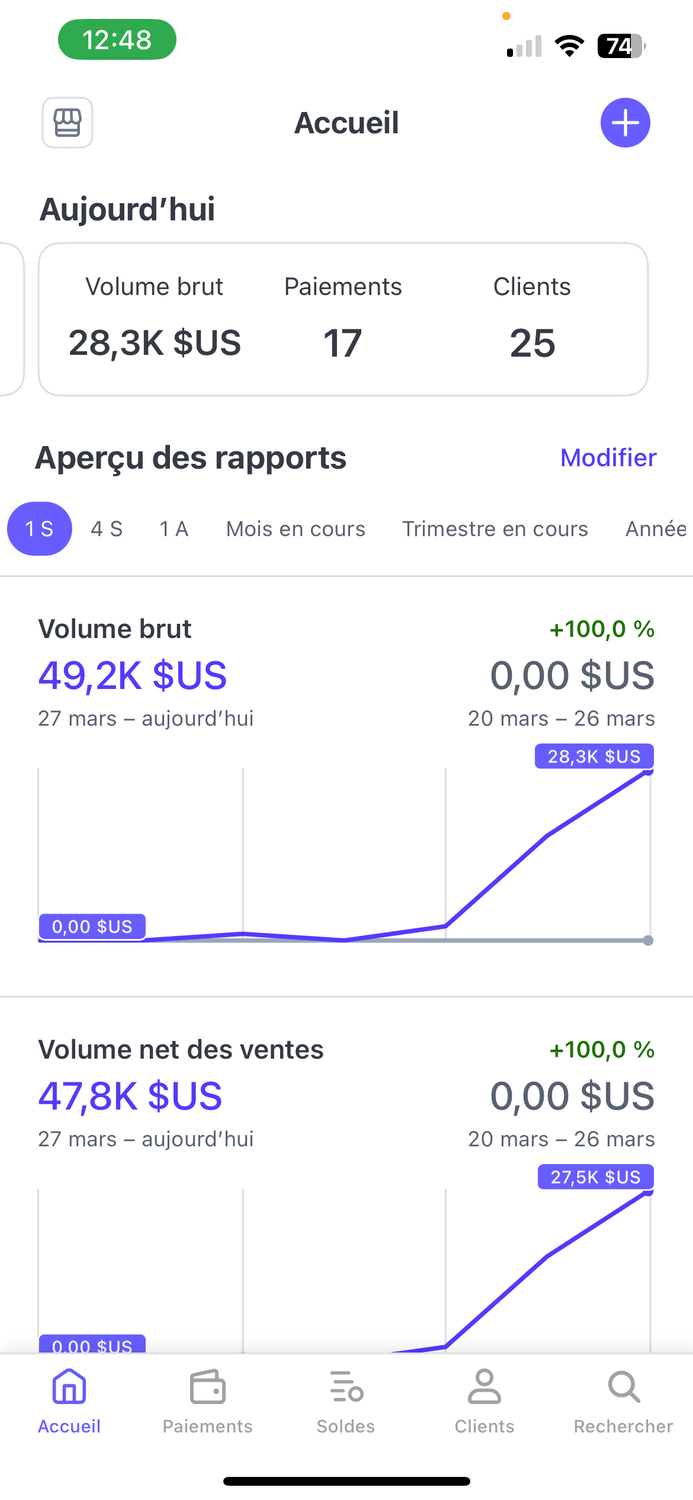Go to the Paiements tab
The width and height of the screenshot is (693, 1500).
coord(208,1402)
